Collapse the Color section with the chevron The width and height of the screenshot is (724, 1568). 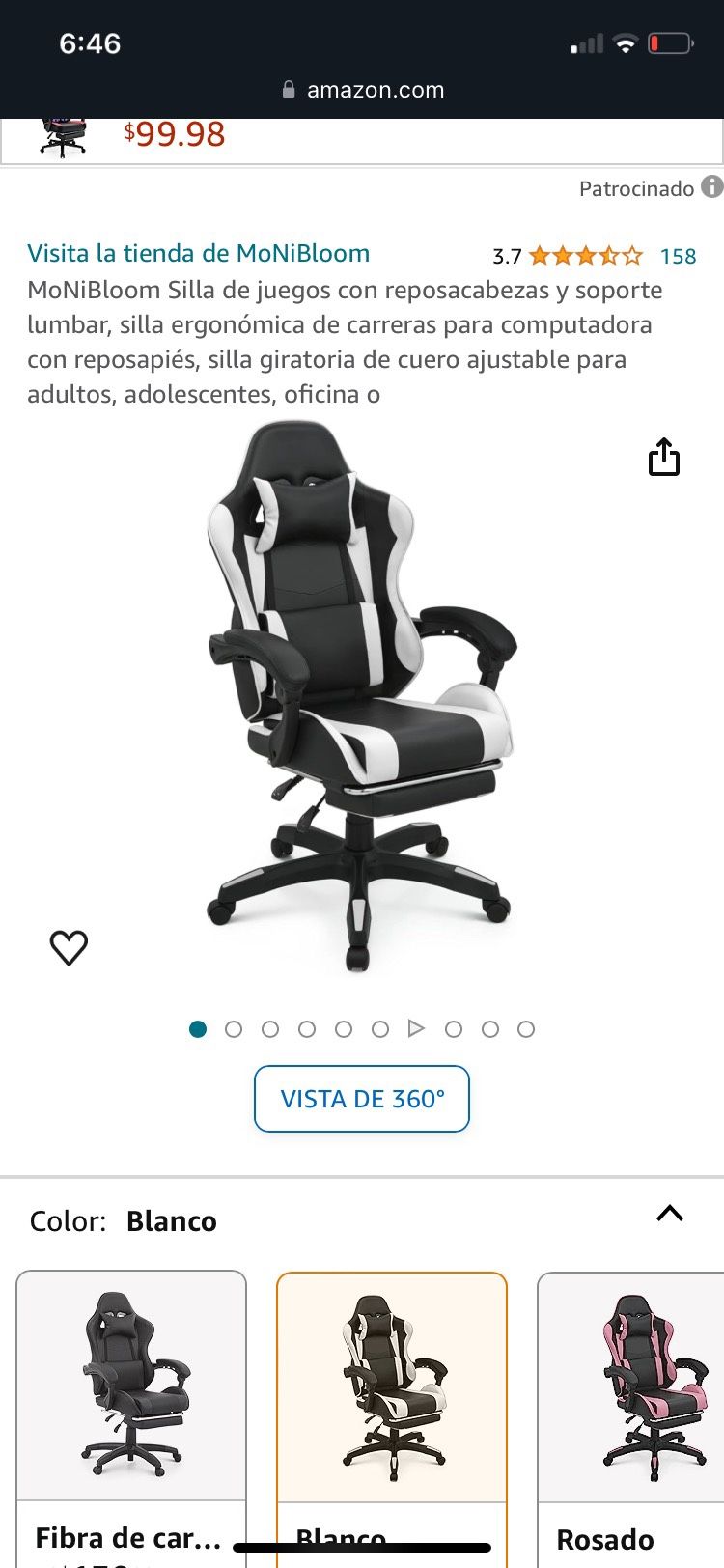(670, 1214)
